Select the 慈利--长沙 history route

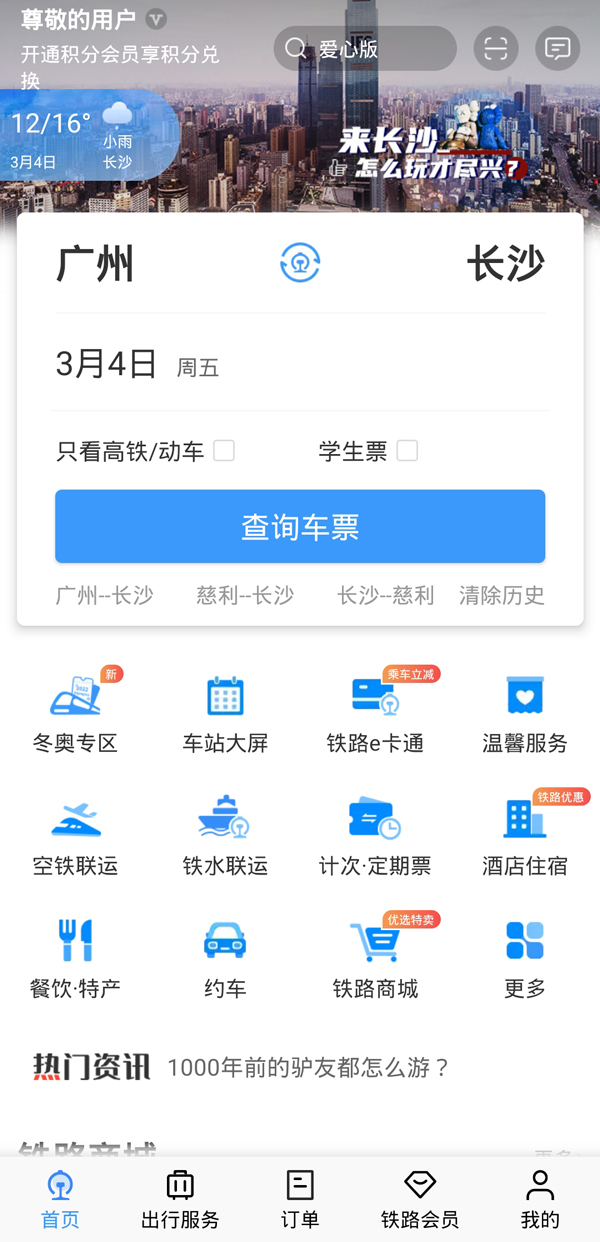pos(245,596)
